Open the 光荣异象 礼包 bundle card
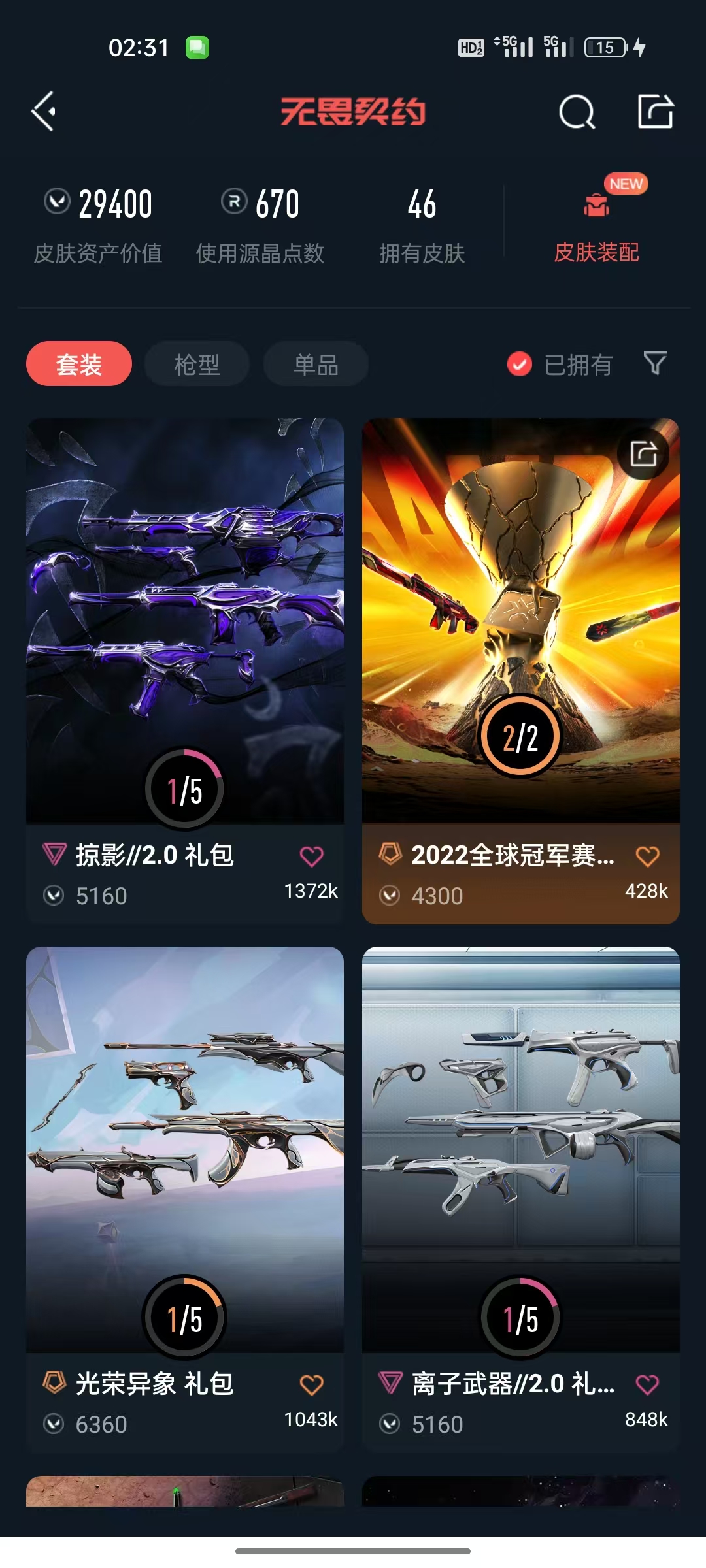Image resolution: width=706 pixels, height=1568 pixels. click(185, 1200)
